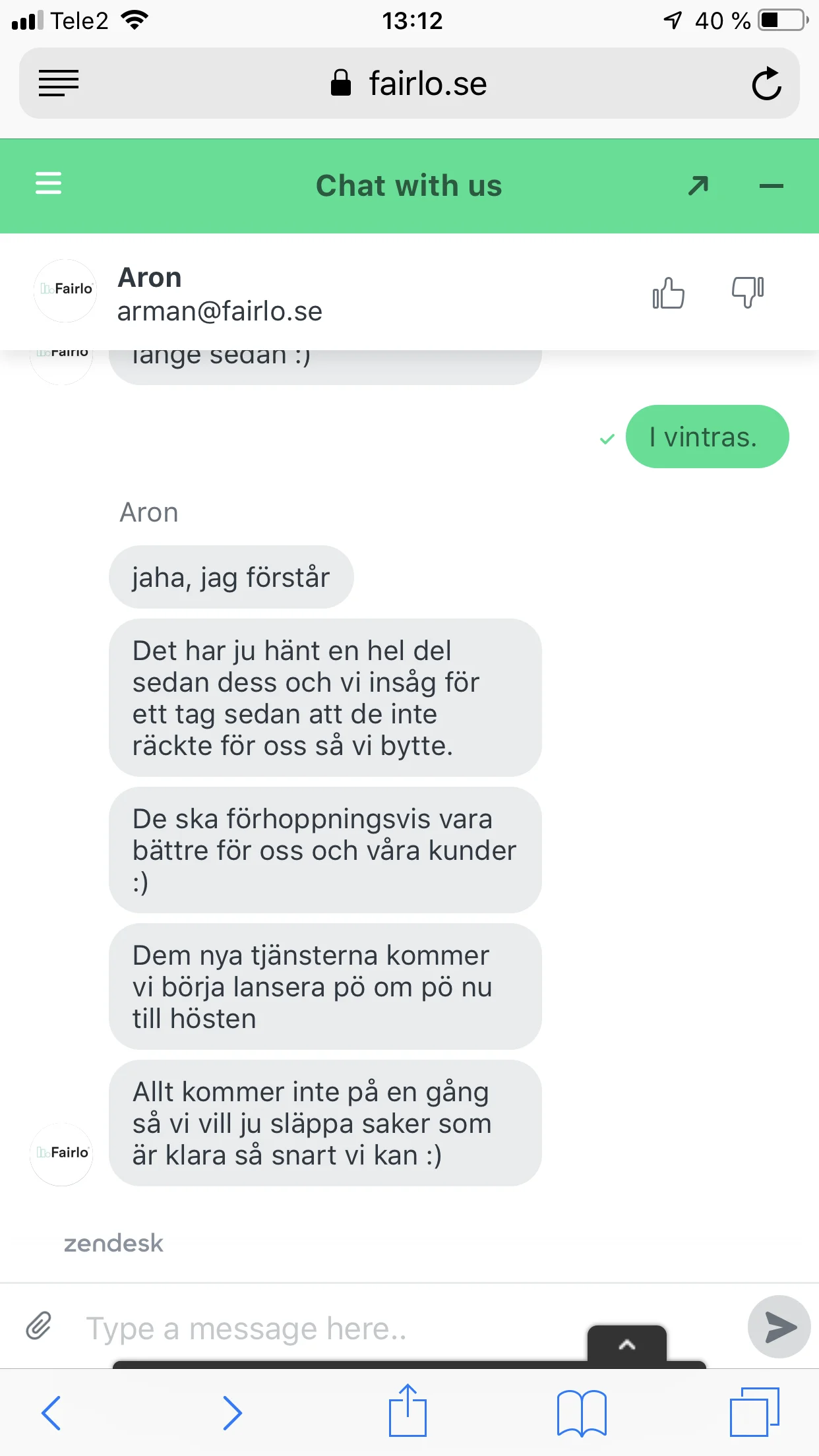This screenshot has width=819, height=1456.
Task: Open Safari reader view icon in address bar
Action: 58,83
